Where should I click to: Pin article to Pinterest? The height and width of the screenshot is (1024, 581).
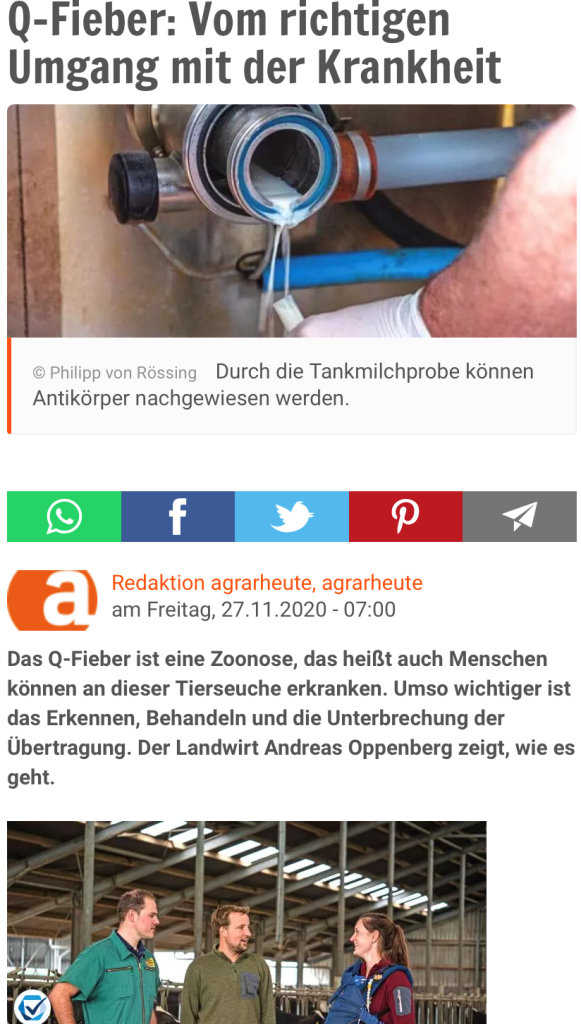(405, 516)
